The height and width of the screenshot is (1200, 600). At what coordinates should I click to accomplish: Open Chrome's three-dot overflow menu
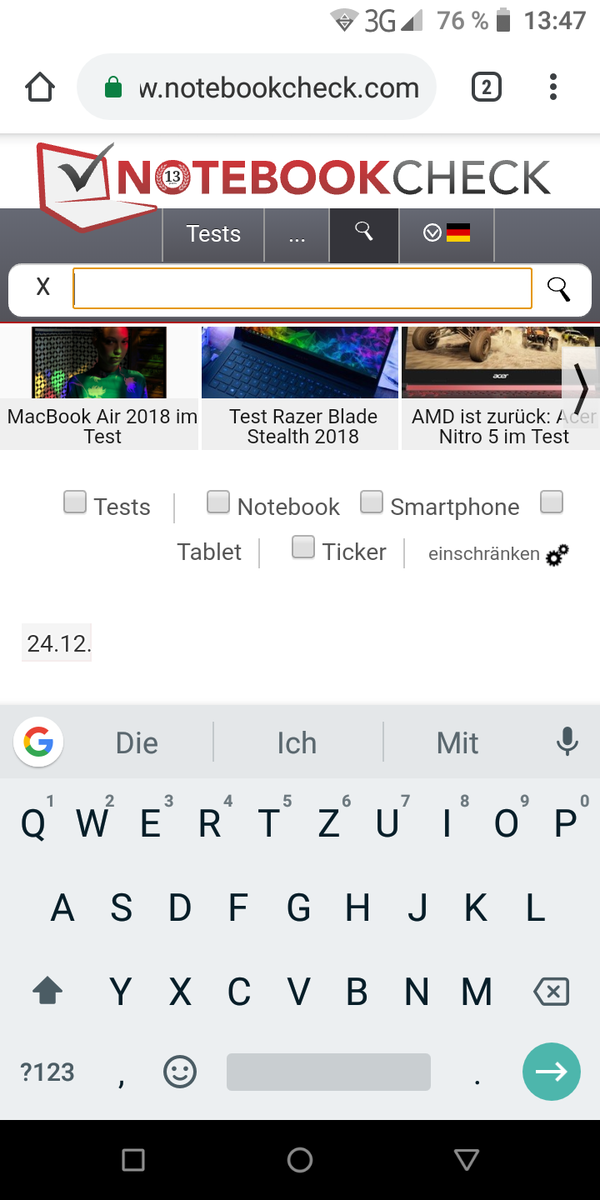[553, 88]
